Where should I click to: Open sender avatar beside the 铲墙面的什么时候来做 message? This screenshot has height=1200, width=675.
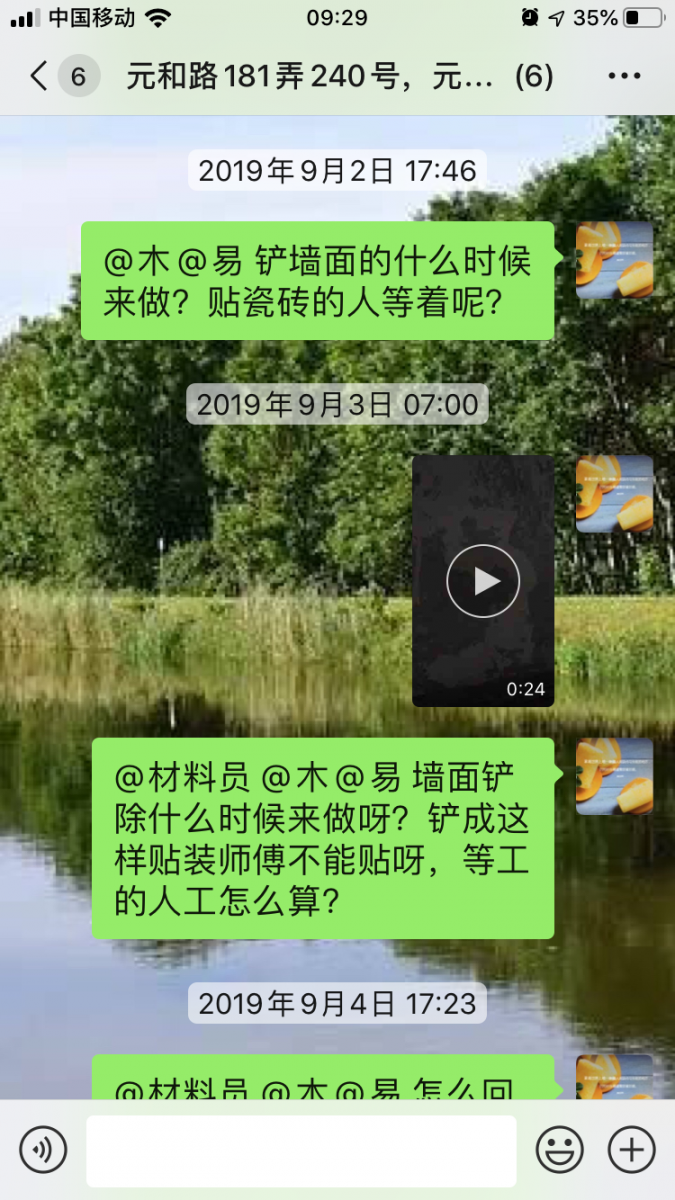(614, 260)
